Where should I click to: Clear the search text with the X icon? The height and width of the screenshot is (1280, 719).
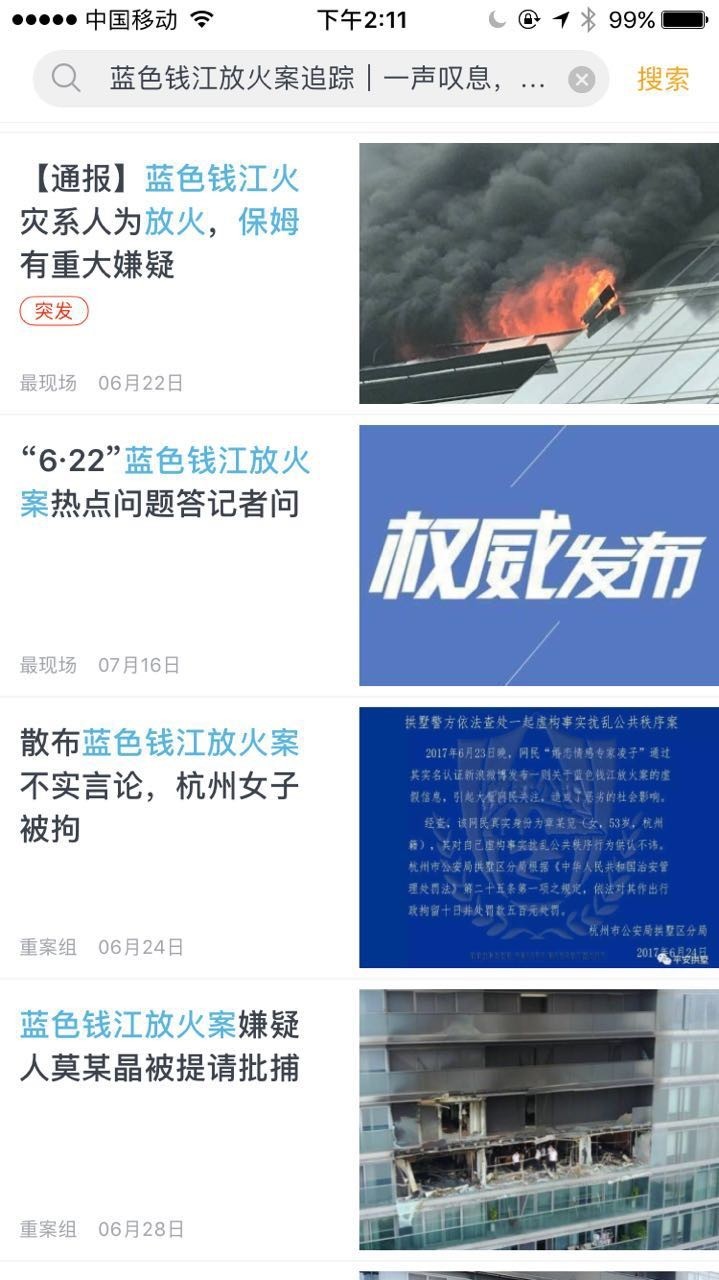click(582, 80)
